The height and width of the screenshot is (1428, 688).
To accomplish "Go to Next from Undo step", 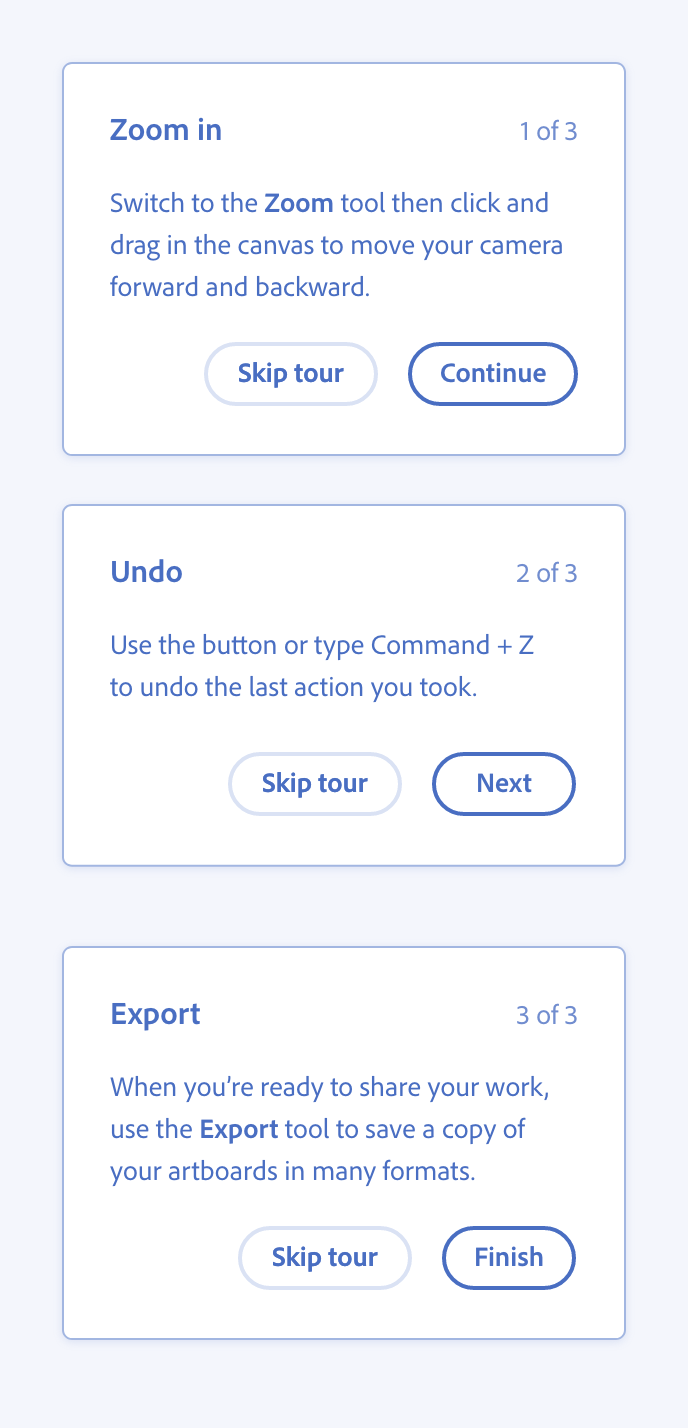I will point(504,784).
